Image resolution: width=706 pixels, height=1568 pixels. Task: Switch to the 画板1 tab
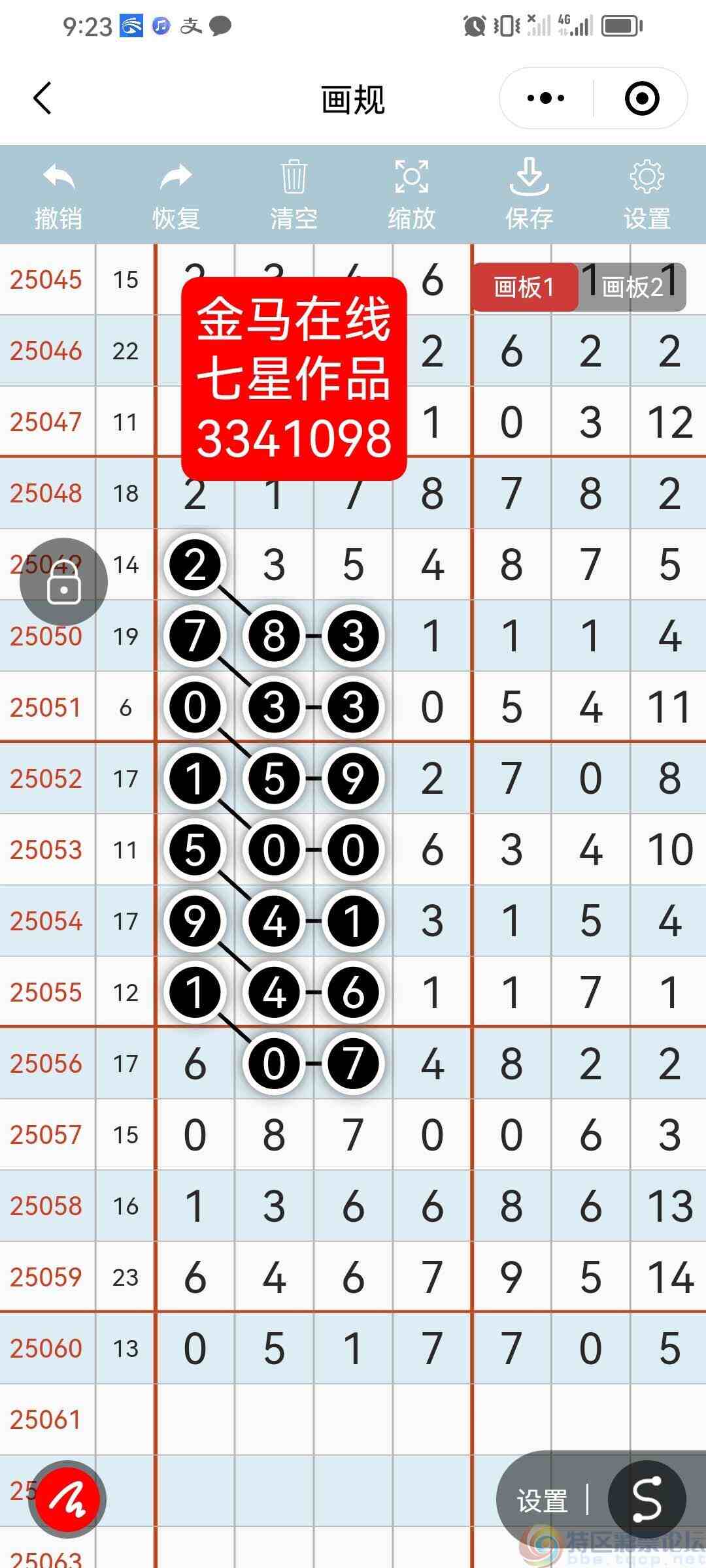[524, 287]
